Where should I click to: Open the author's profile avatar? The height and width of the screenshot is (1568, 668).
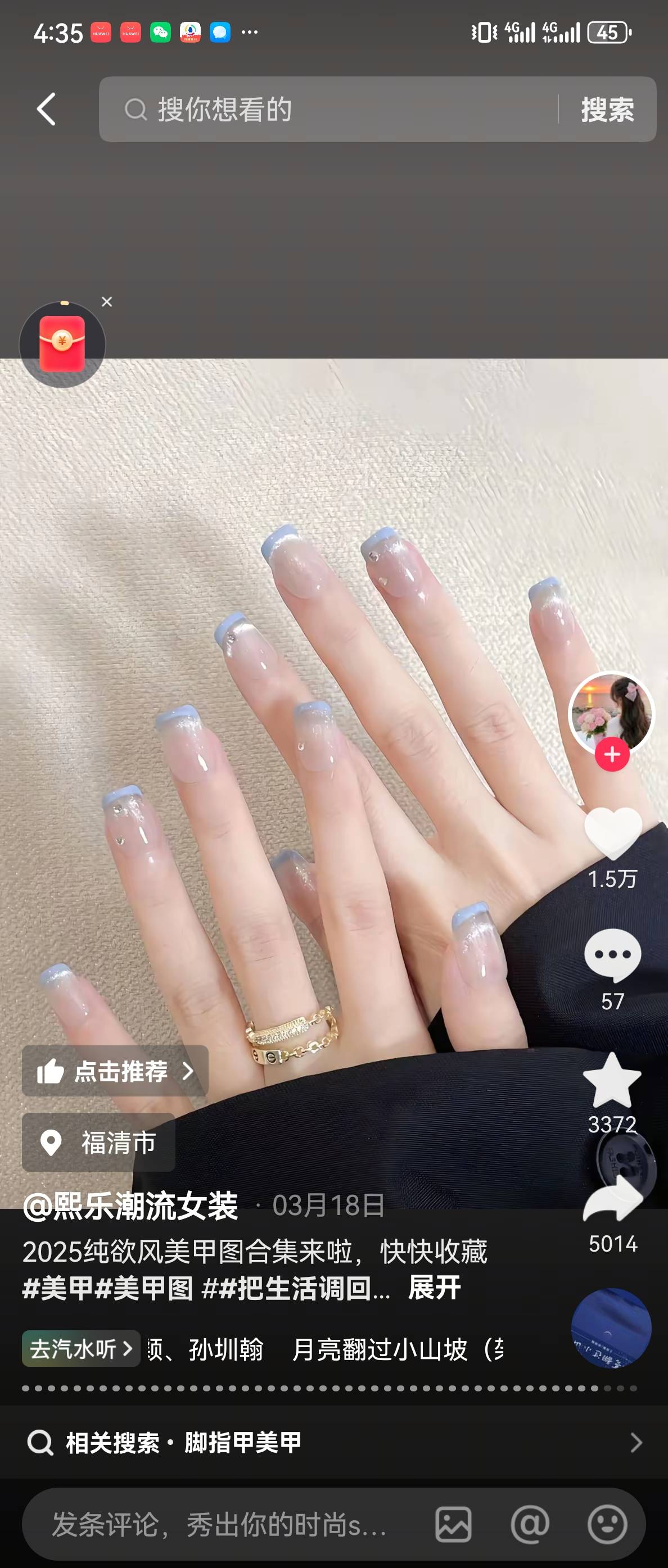point(611,711)
